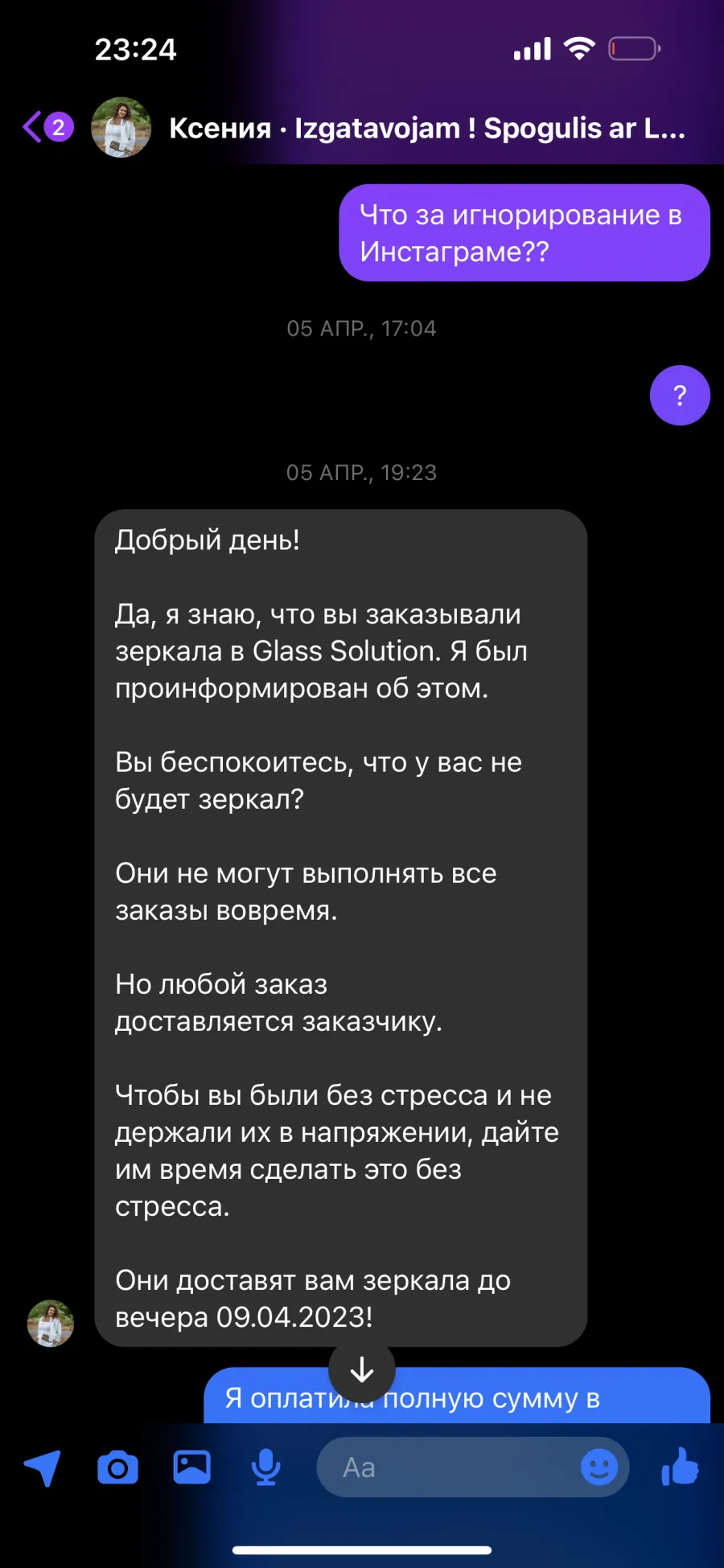This screenshot has height=1568, width=724.
Task: Tap Ксения's avatar beside her message
Action: tap(51, 1323)
